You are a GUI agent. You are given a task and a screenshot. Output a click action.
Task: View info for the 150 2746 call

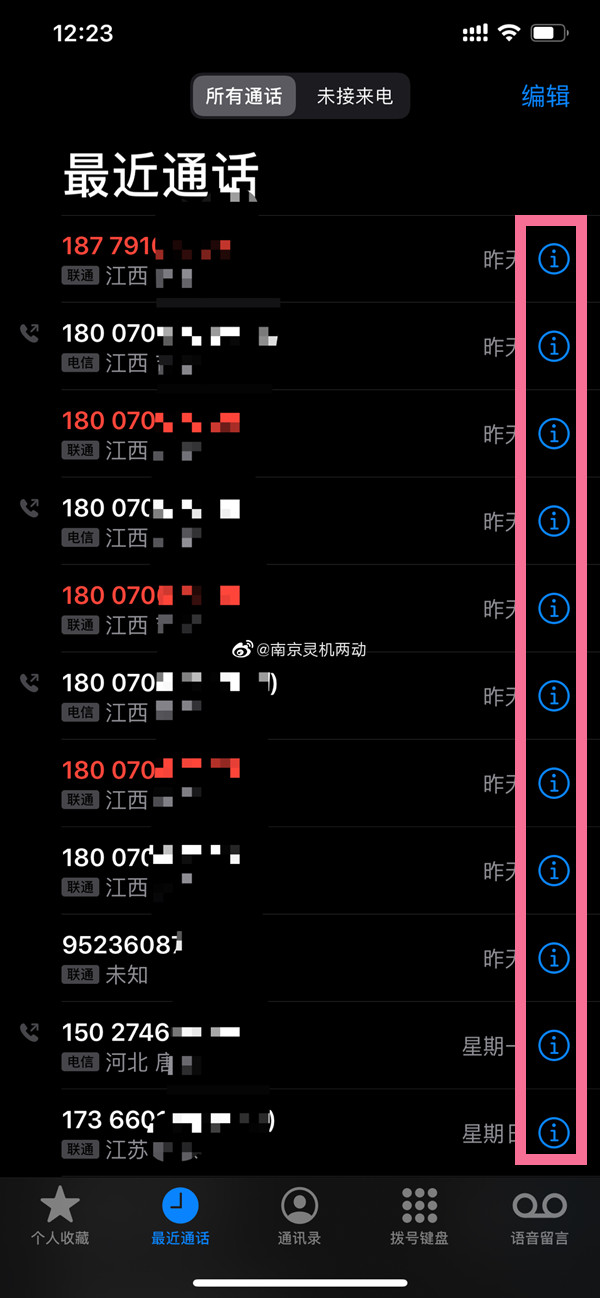click(553, 1045)
